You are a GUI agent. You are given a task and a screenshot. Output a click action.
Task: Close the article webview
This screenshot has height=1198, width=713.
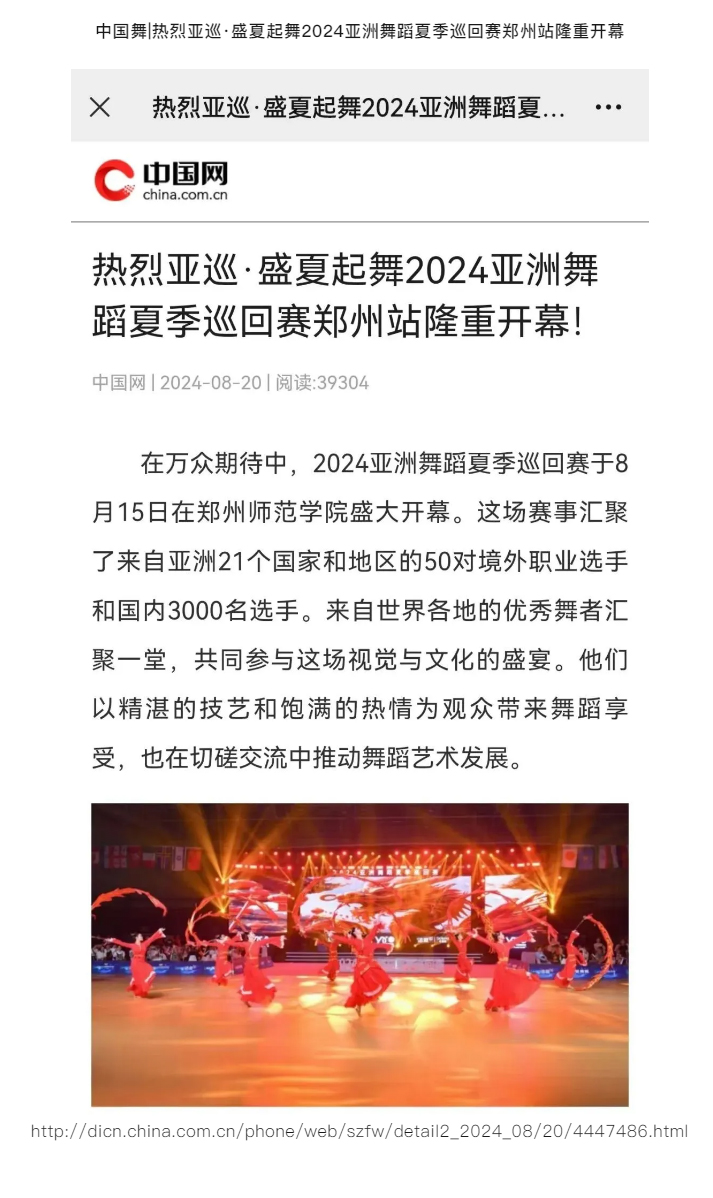[100, 107]
